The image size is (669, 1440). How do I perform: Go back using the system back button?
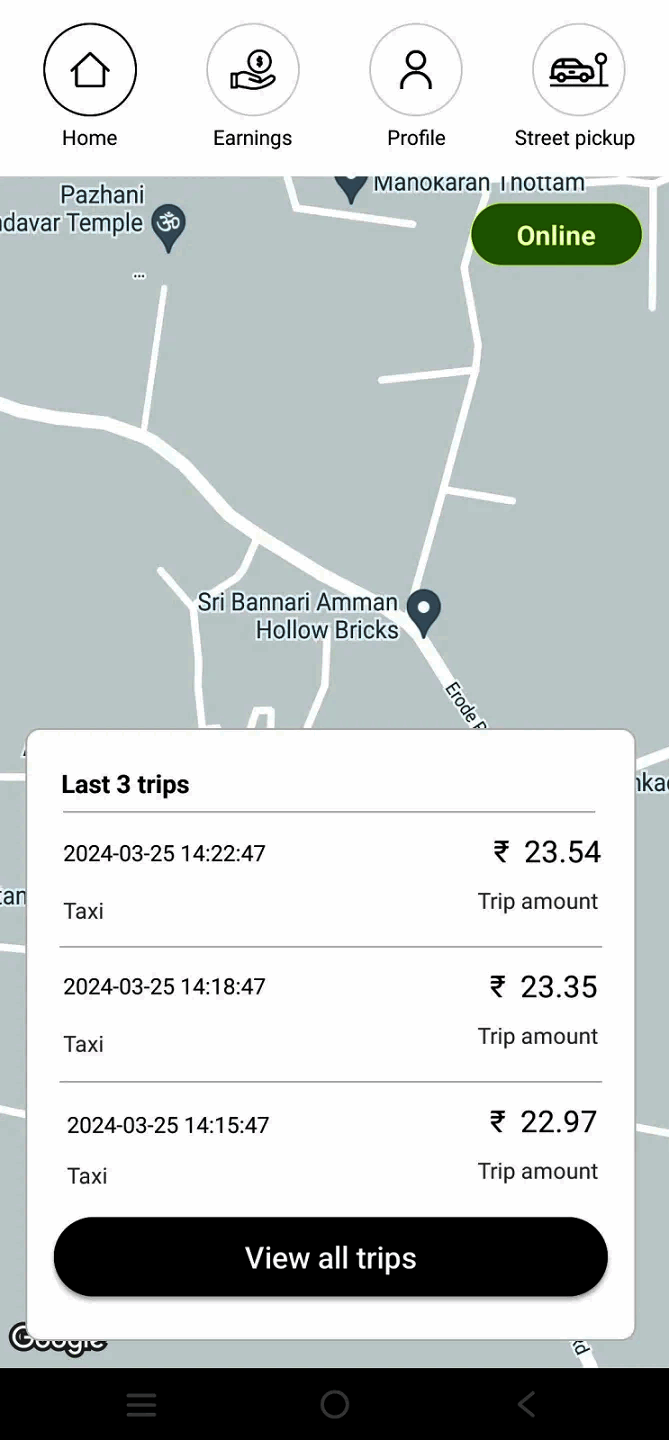click(x=526, y=1404)
